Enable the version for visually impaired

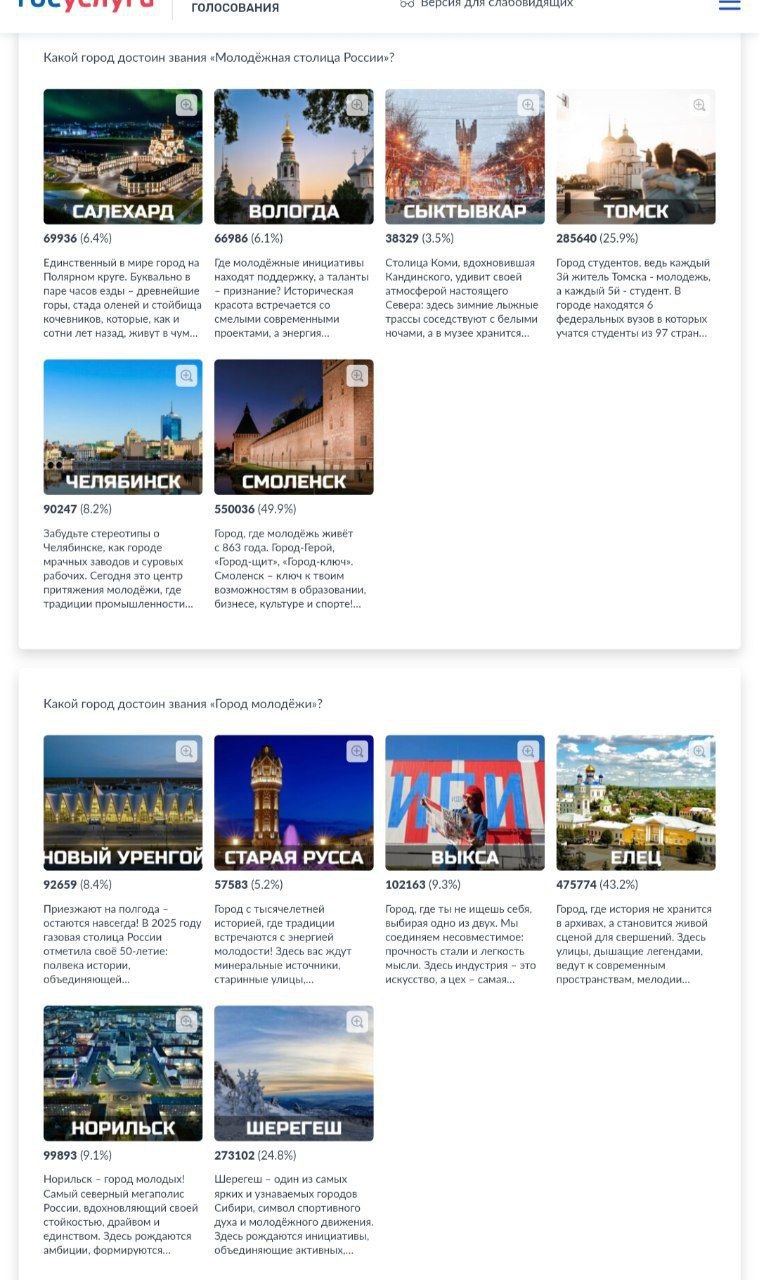click(x=487, y=4)
